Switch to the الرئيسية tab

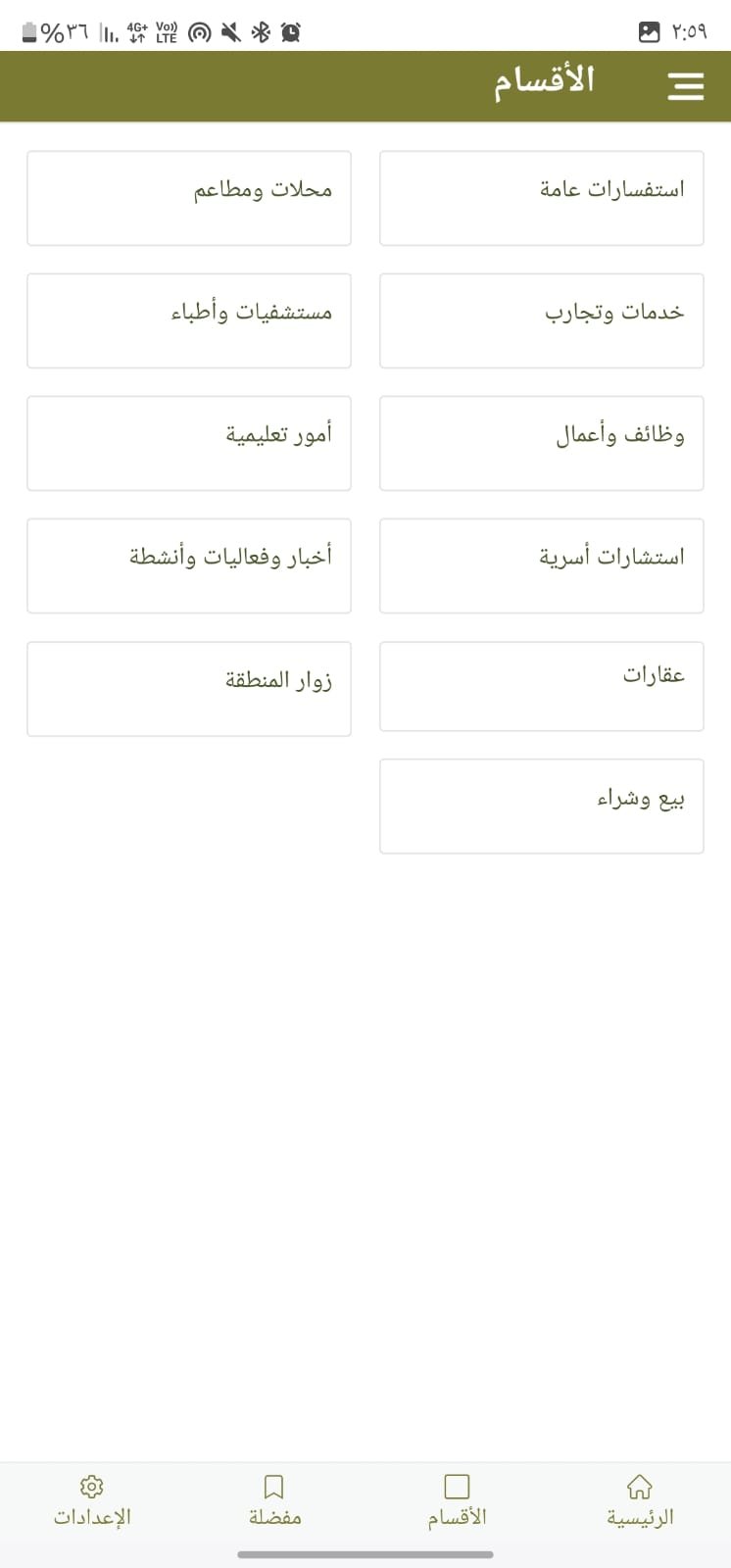coord(640,1500)
